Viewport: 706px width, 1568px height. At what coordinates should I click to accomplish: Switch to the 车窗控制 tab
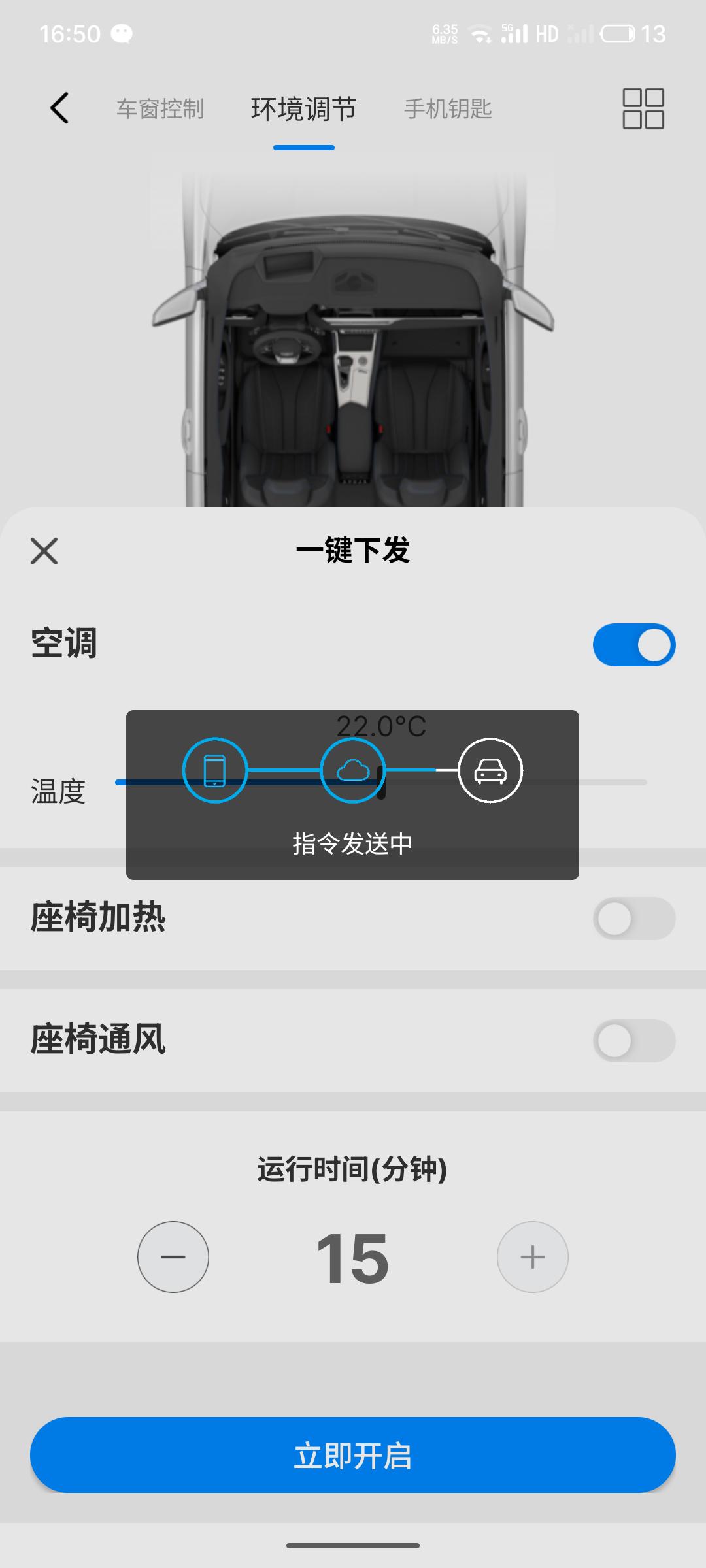(160, 108)
